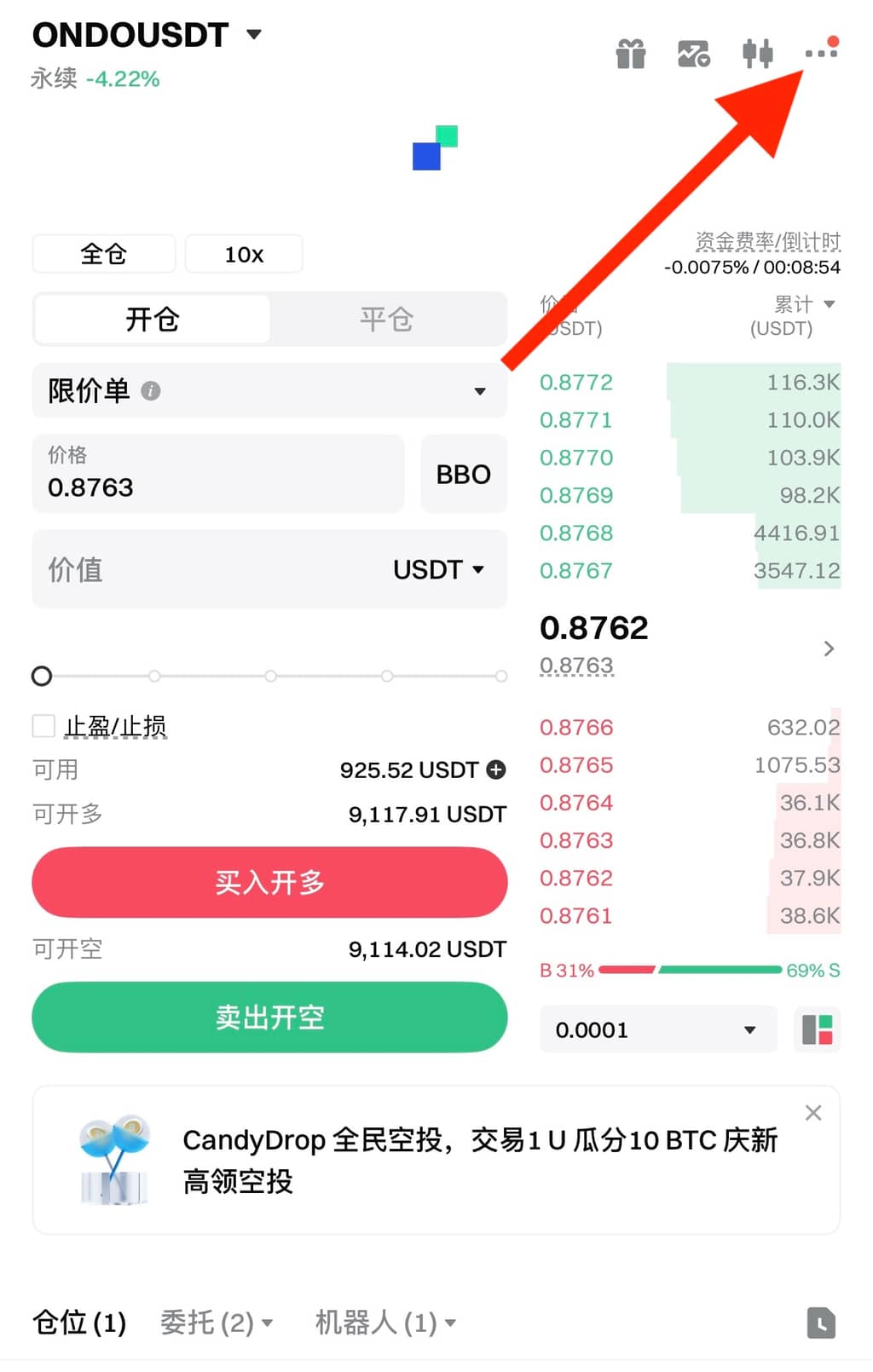Adjust the 10x leverage
Viewport: 873px width, 1372px height.
(244, 254)
